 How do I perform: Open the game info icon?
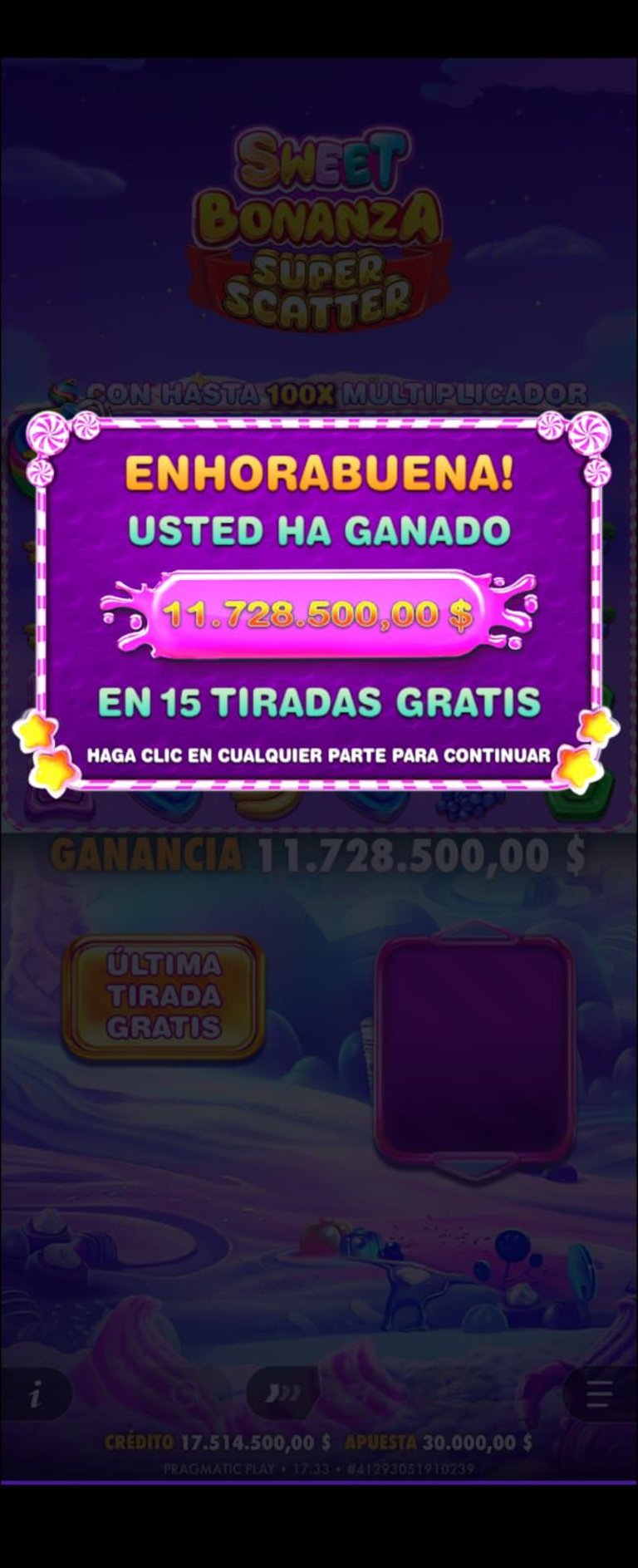(x=35, y=1395)
